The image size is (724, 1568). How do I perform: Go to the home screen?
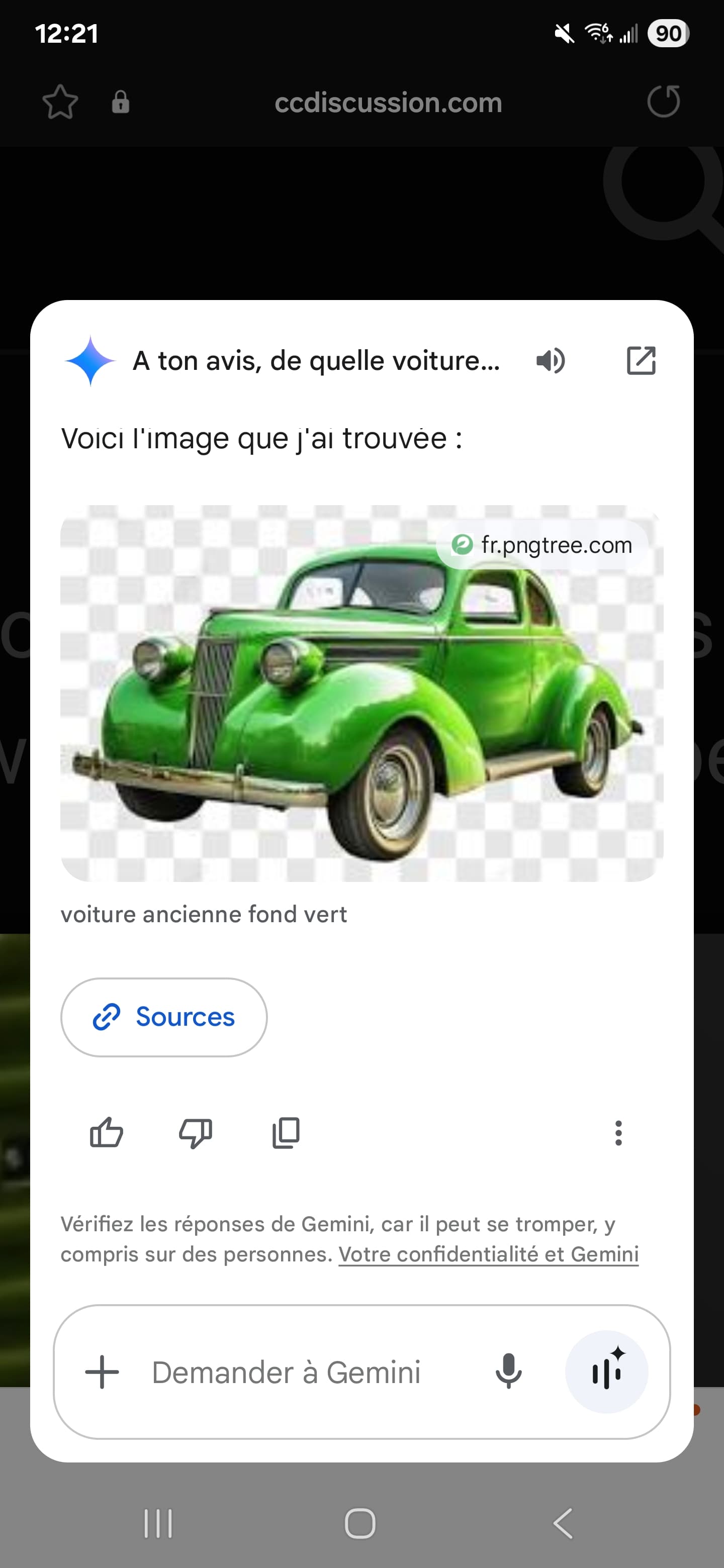pos(360,1524)
